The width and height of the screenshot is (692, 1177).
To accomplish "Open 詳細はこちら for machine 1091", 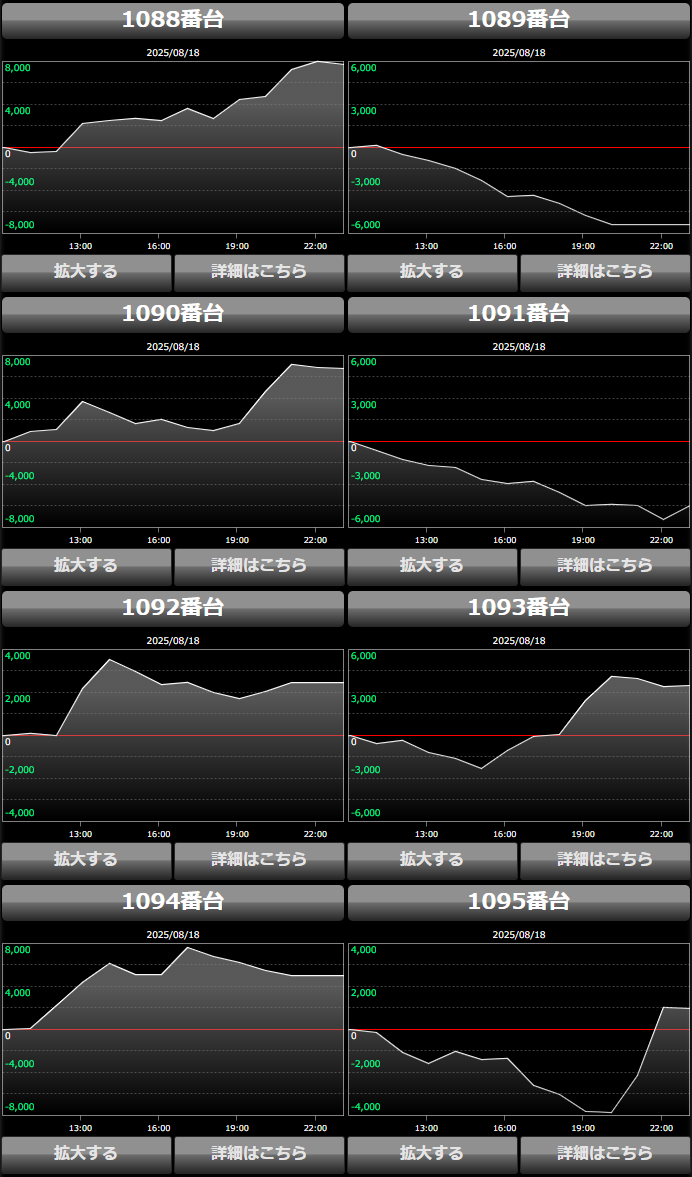I will [x=605, y=567].
